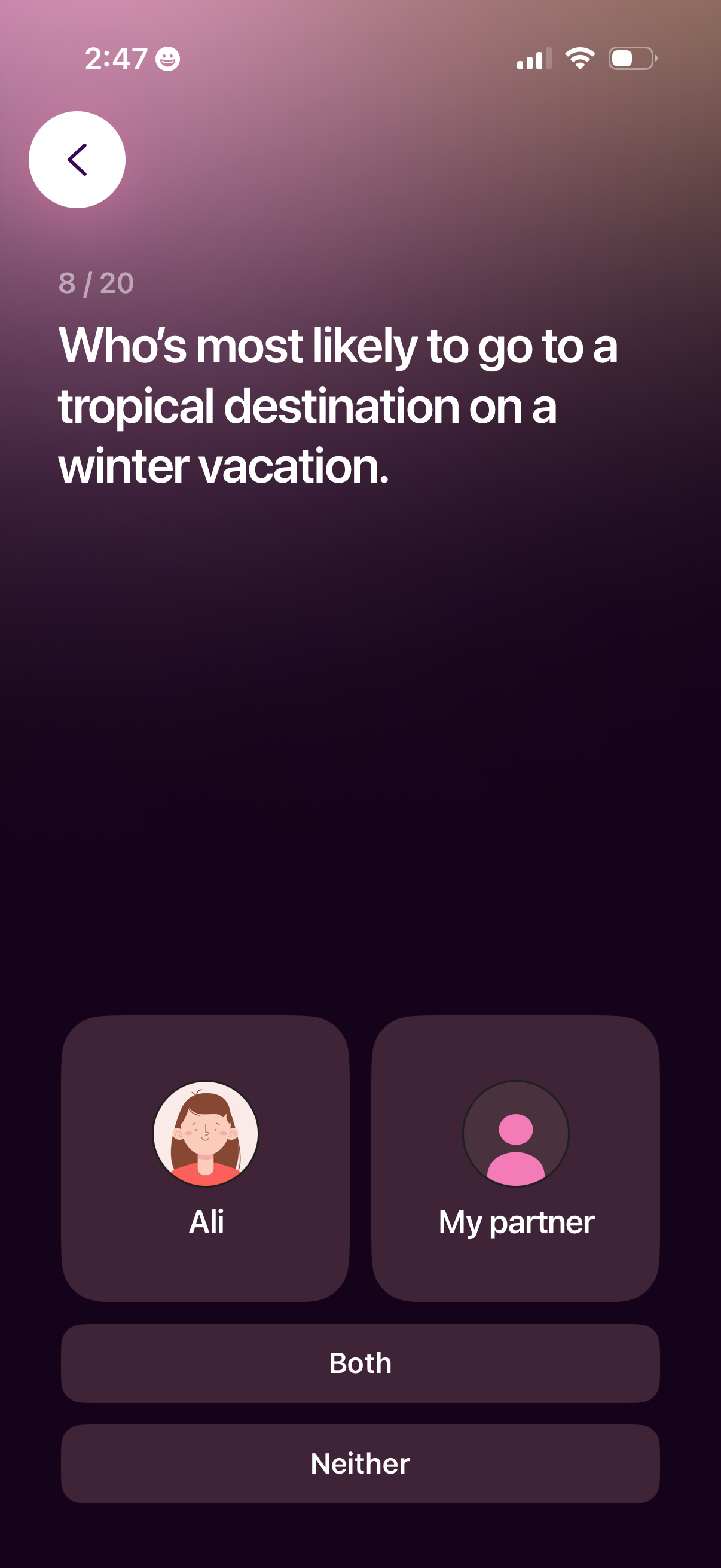Screen dimensions: 721x1568
Task: Tap Ali's avatar illustration
Action: pos(204,1132)
